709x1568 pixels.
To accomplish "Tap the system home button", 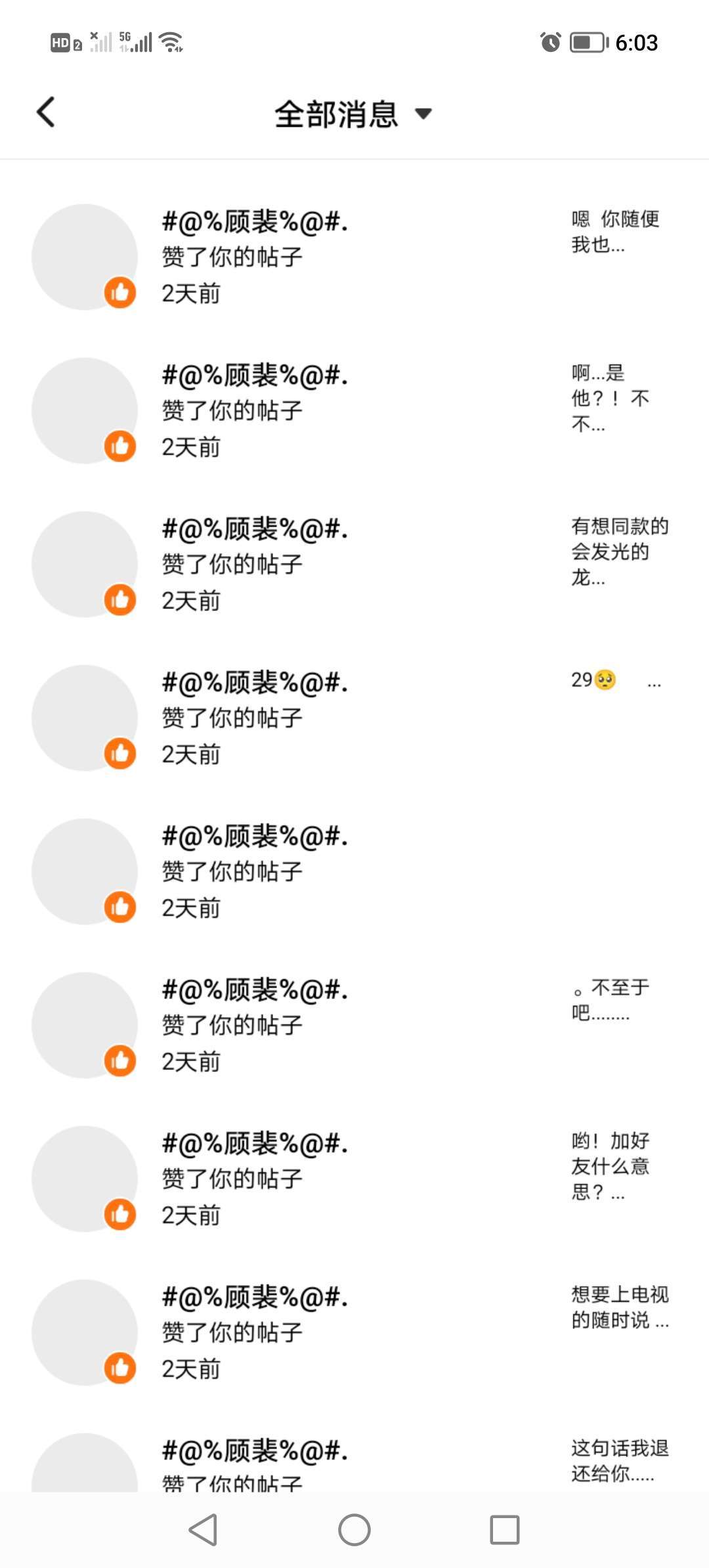I will coord(354,1530).
